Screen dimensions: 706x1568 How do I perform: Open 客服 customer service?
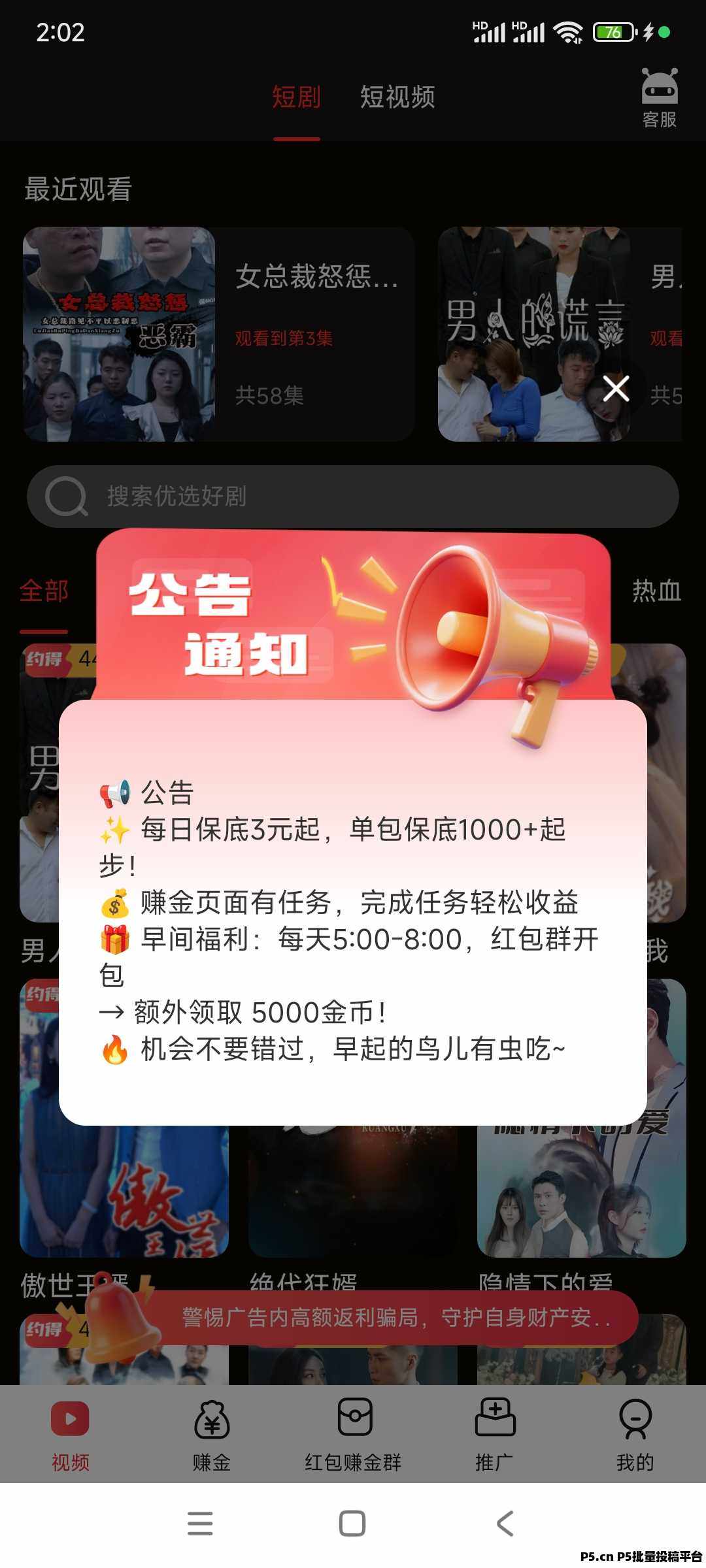(659, 98)
